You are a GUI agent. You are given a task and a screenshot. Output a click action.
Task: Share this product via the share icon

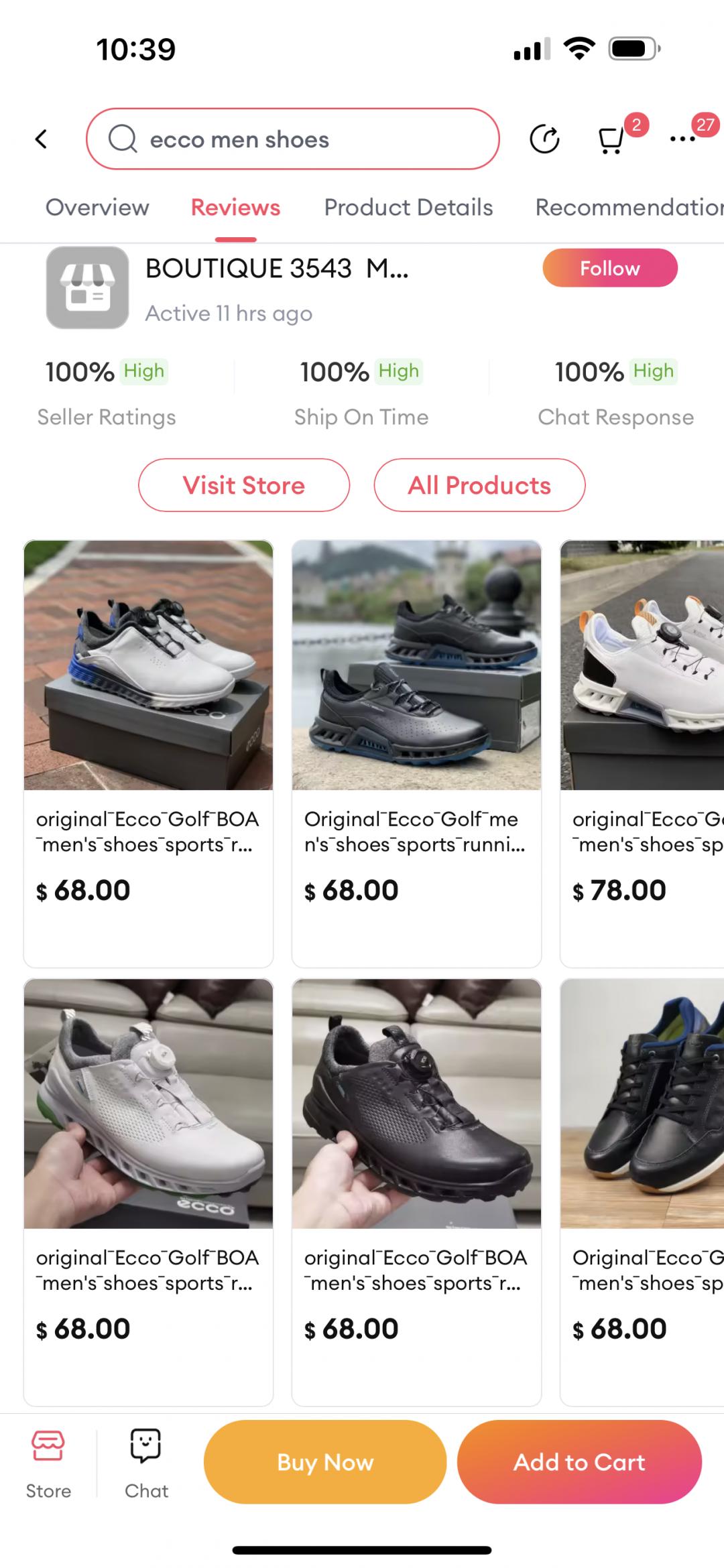click(x=544, y=139)
